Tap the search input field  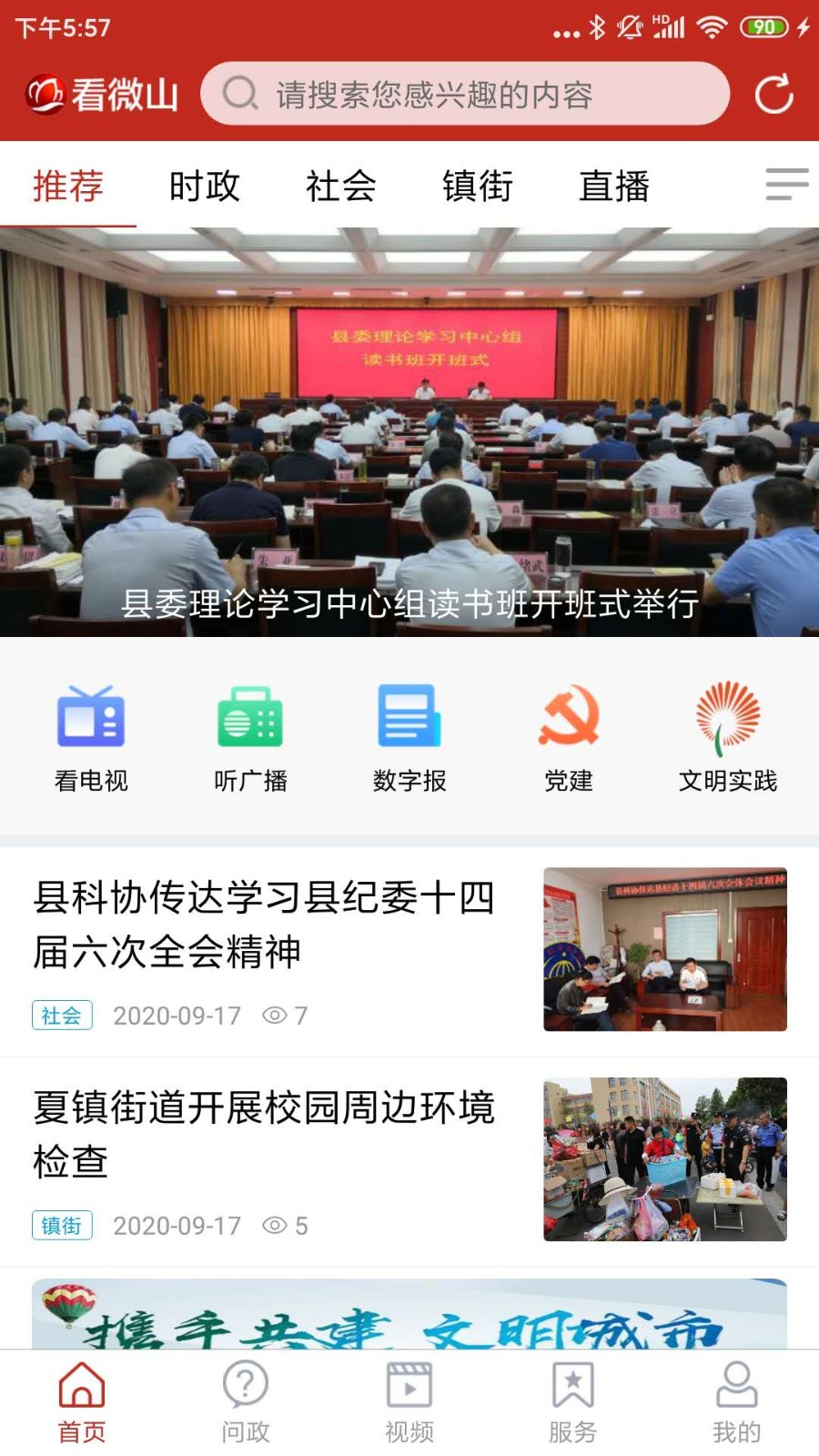(467, 91)
